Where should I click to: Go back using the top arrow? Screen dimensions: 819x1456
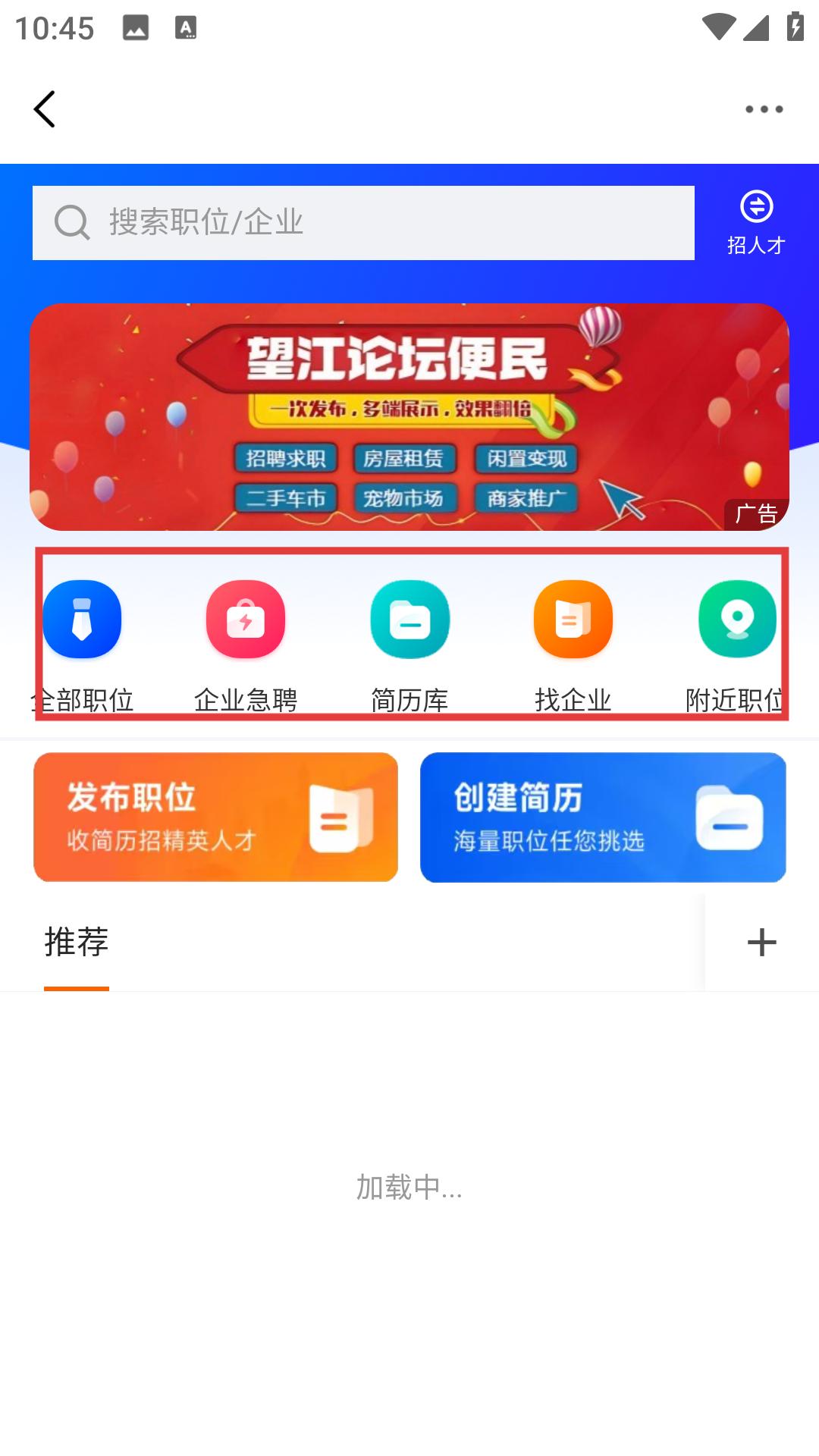tap(45, 109)
